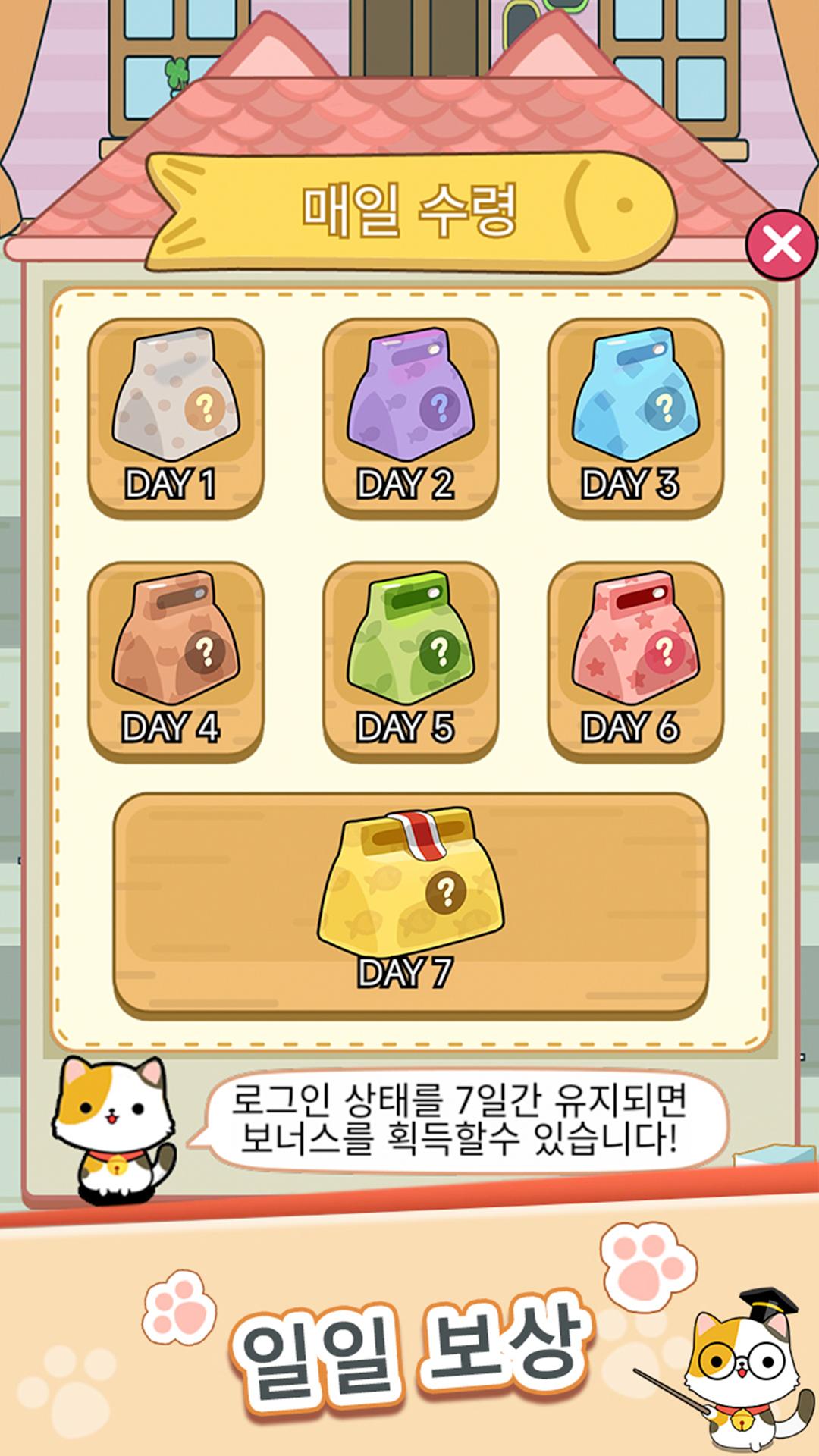Viewport: 819px width, 1456px height.
Task: Open the brown DAY 4 reward bag
Action: 176,661
